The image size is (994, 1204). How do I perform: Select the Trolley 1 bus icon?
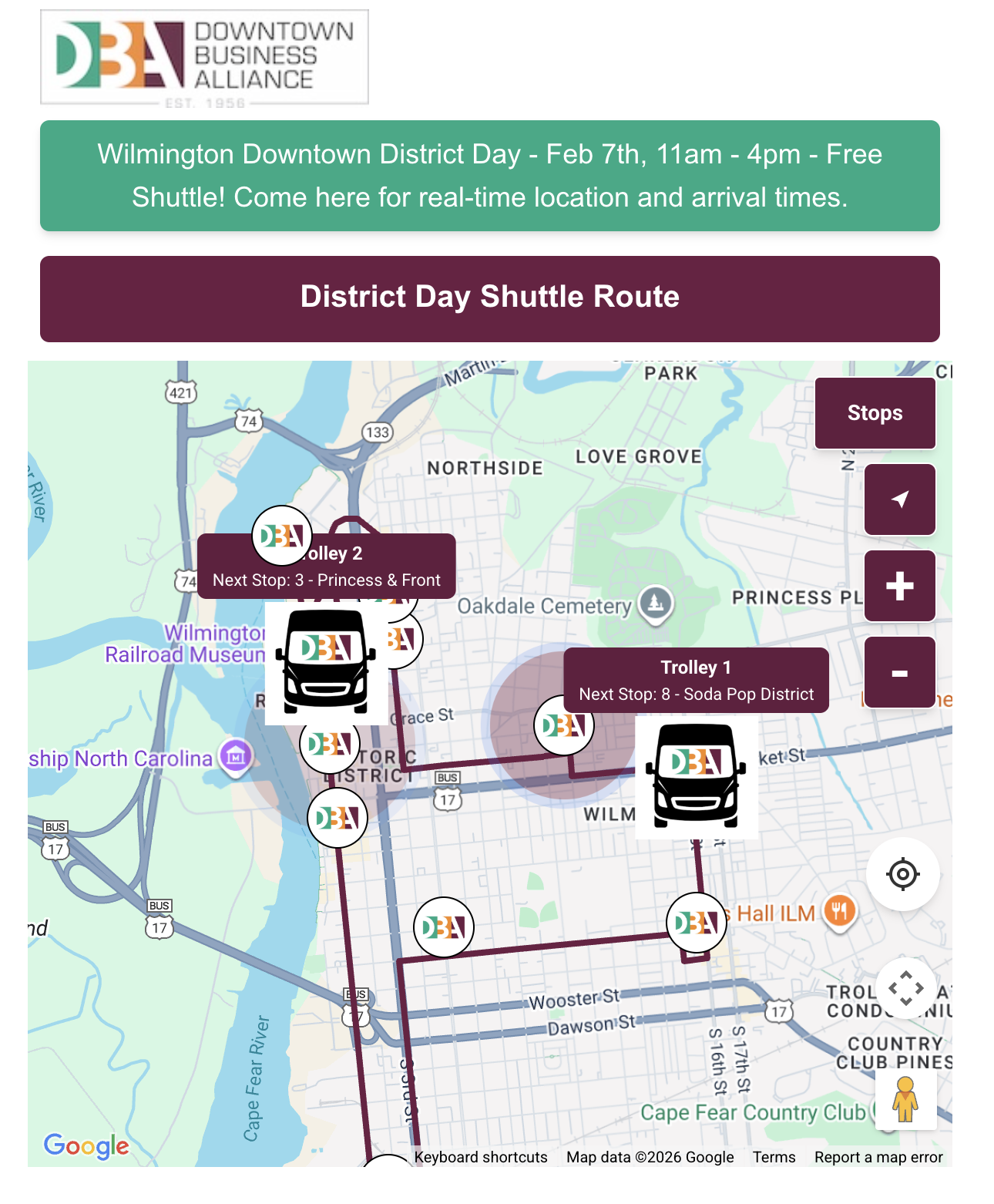tap(696, 776)
